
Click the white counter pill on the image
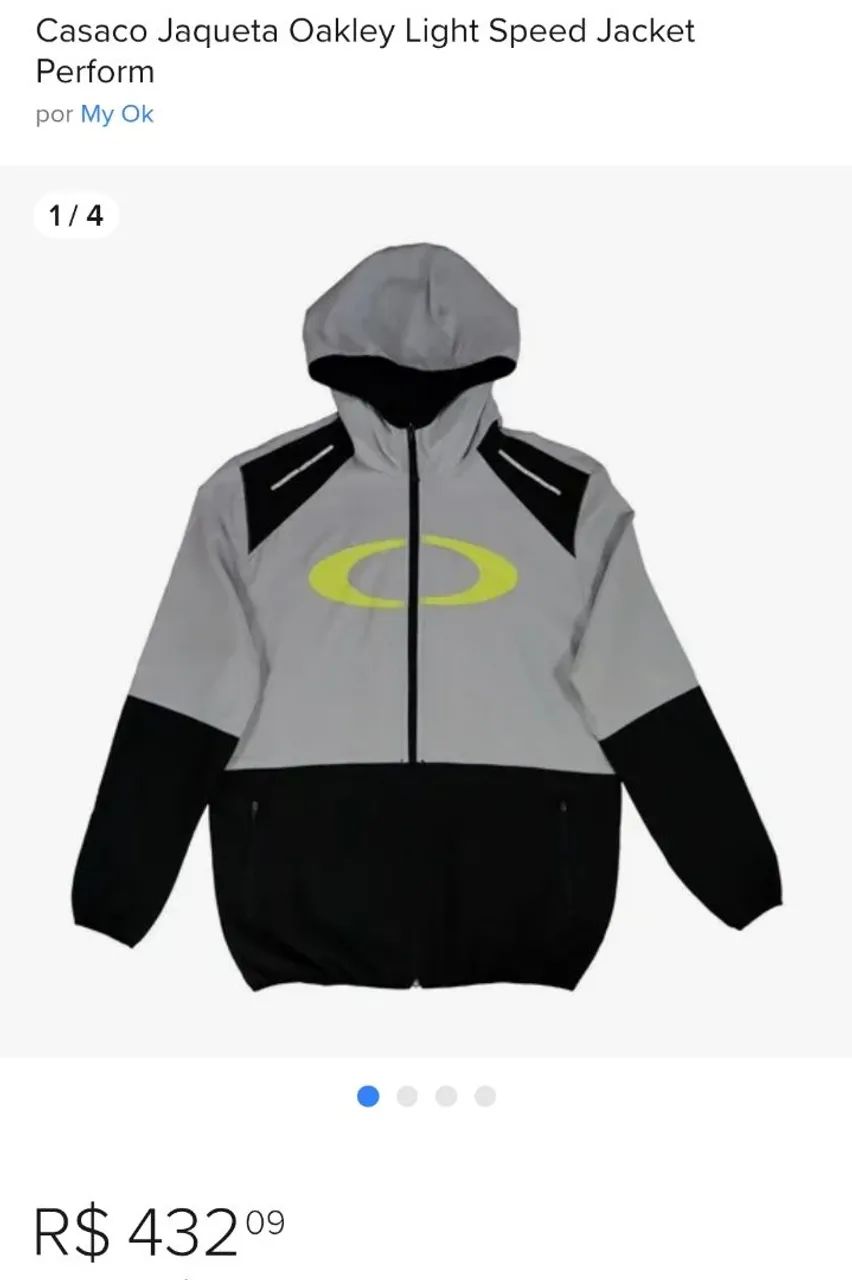73,214
